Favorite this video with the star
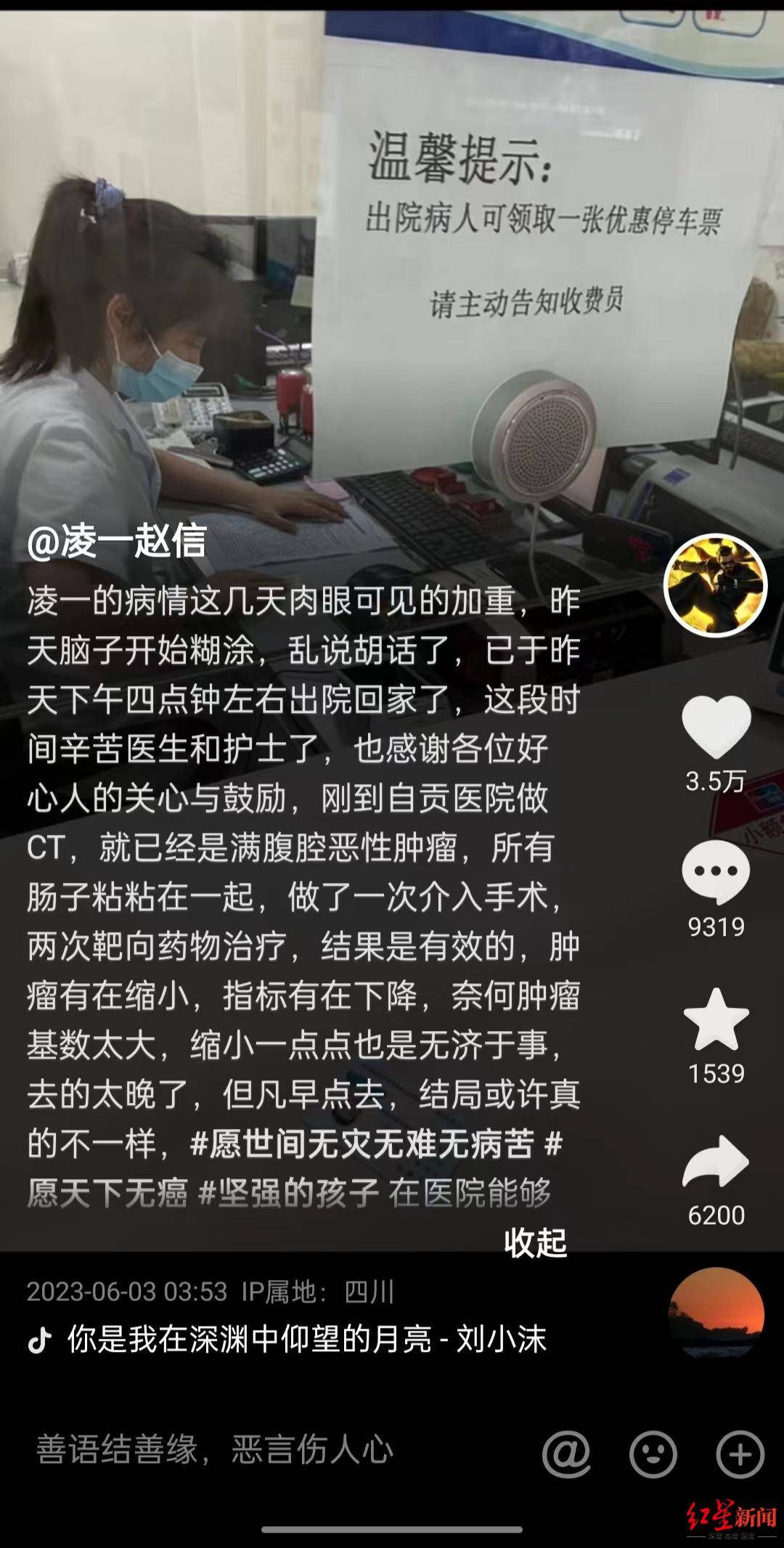This screenshot has width=784, height=1548. [x=716, y=1020]
